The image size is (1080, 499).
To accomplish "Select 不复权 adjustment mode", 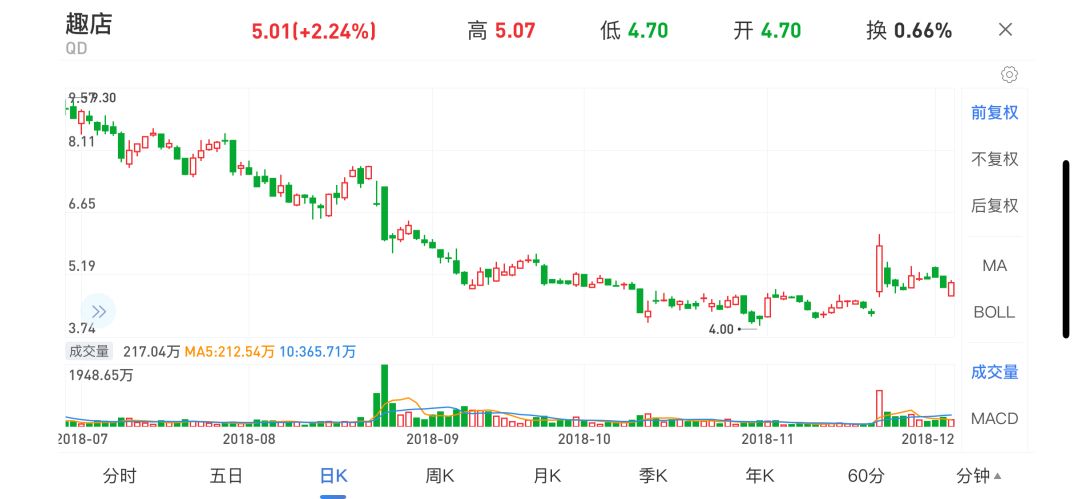I will click(x=994, y=158).
